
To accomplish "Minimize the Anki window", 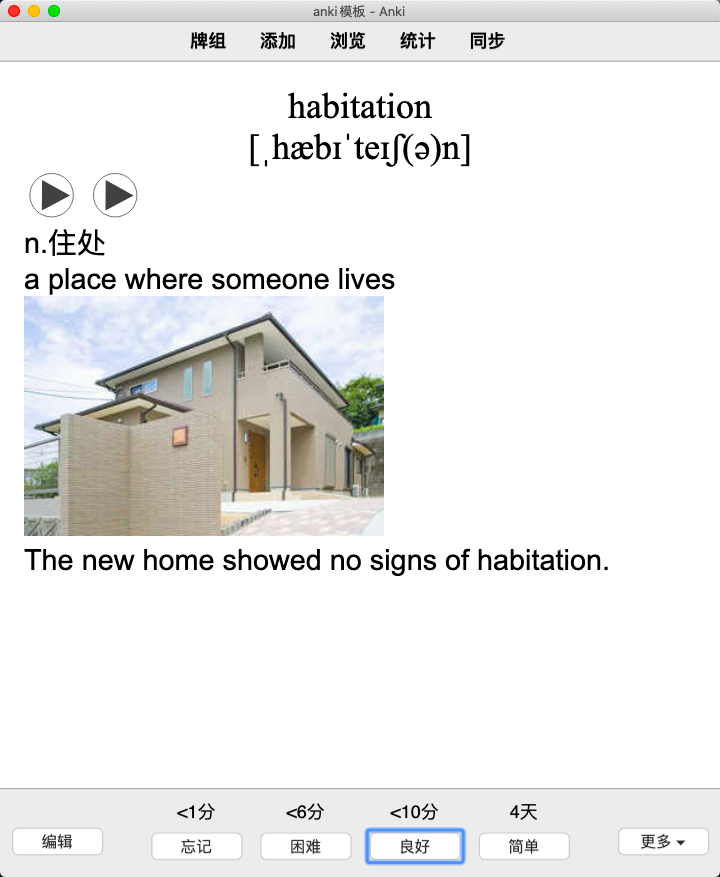I will pos(34,11).
